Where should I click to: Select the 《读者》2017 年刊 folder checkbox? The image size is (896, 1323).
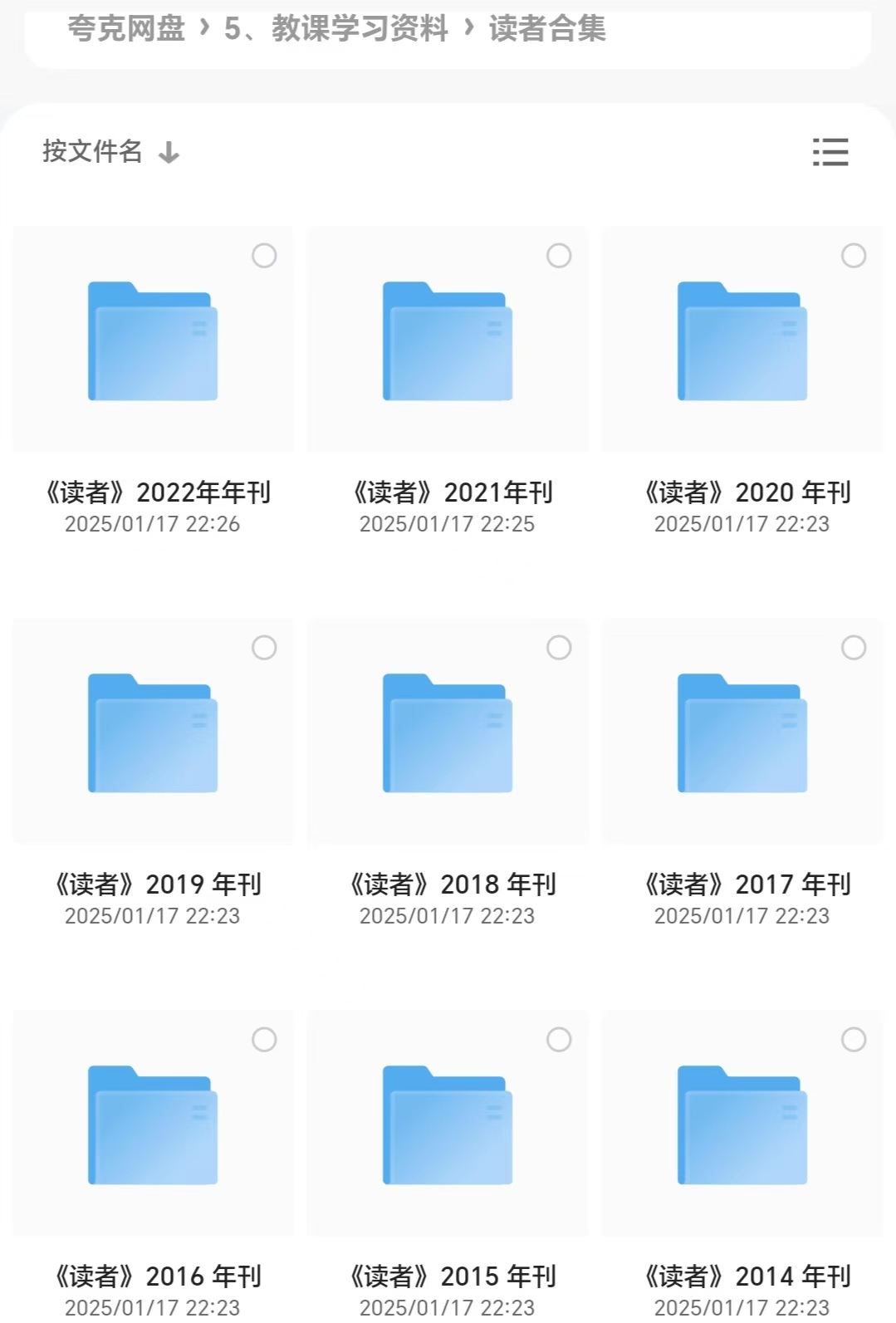(x=854, y=648)
